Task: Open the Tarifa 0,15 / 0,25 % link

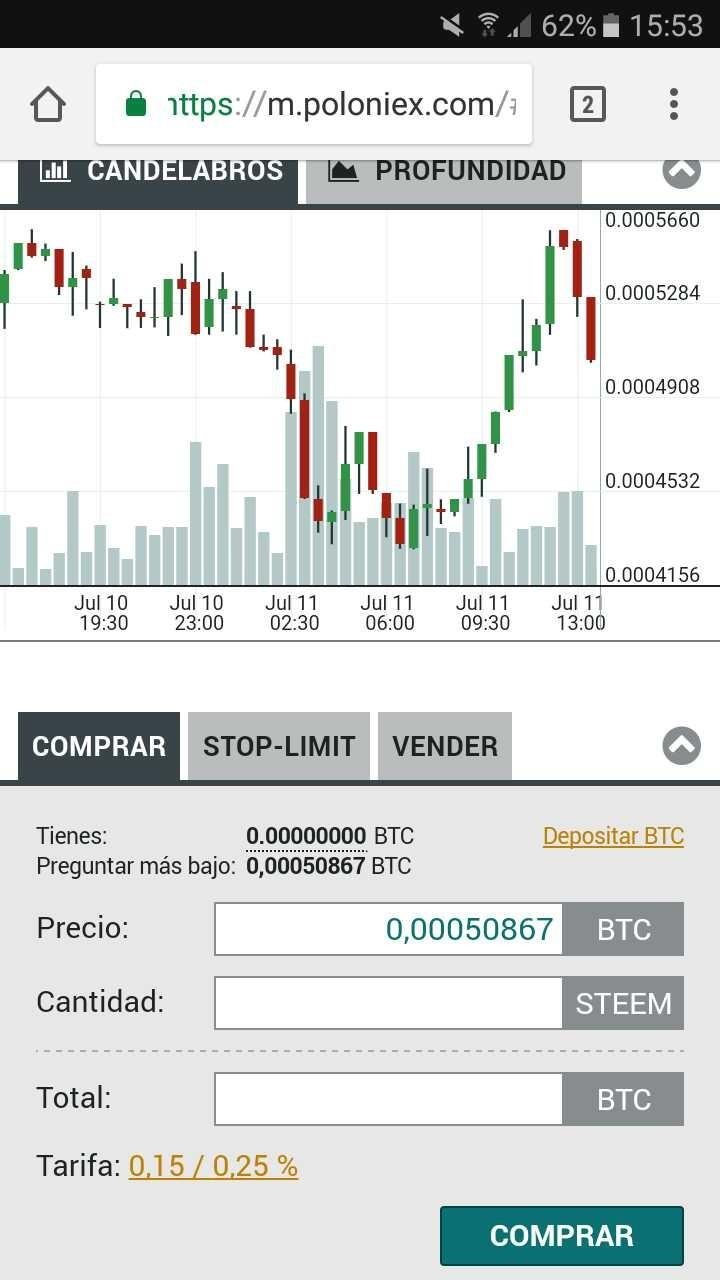Action: (213, 1166)
